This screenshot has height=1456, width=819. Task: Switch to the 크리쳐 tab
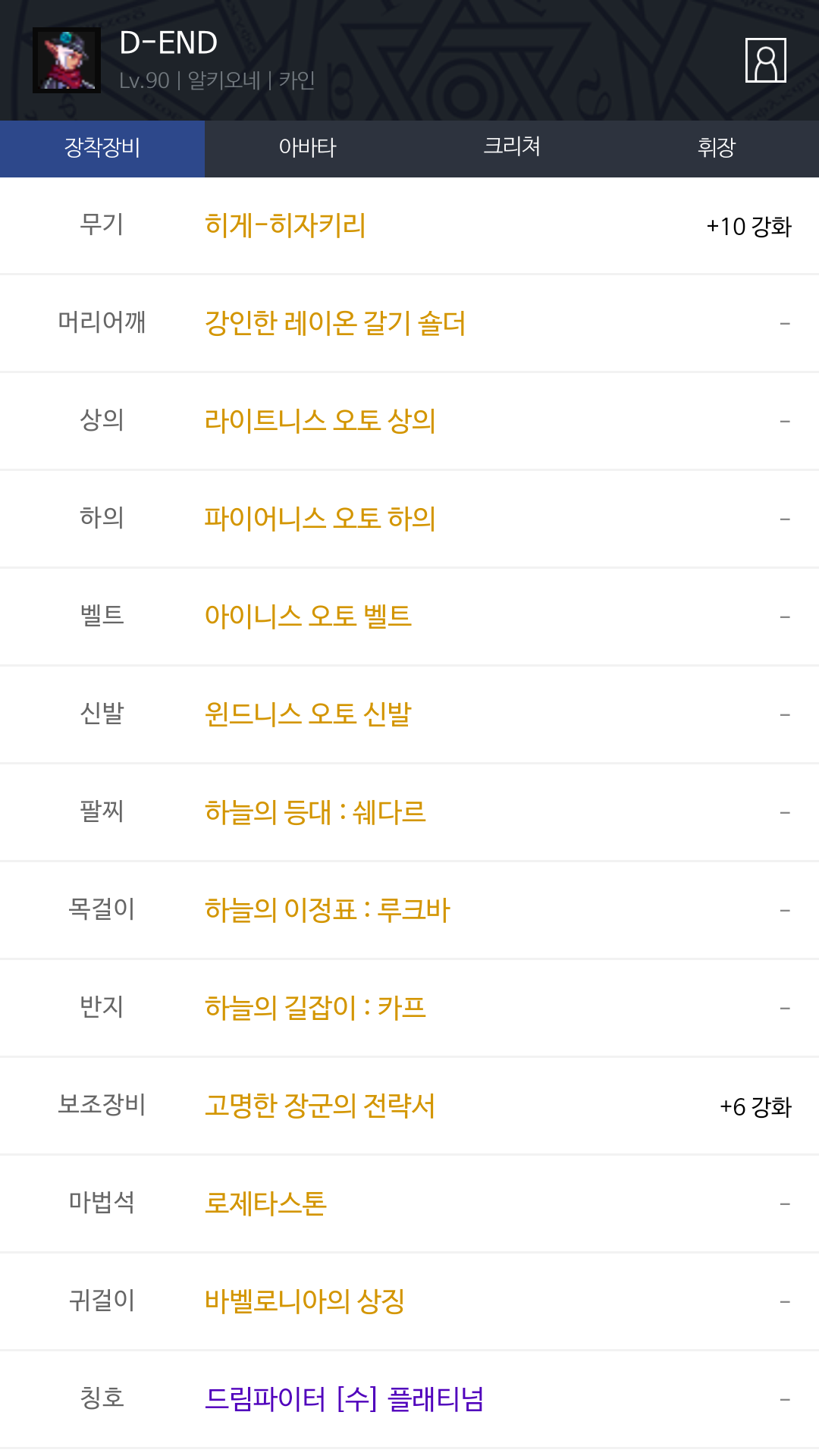pyautogui.click(x=512, y=148)
